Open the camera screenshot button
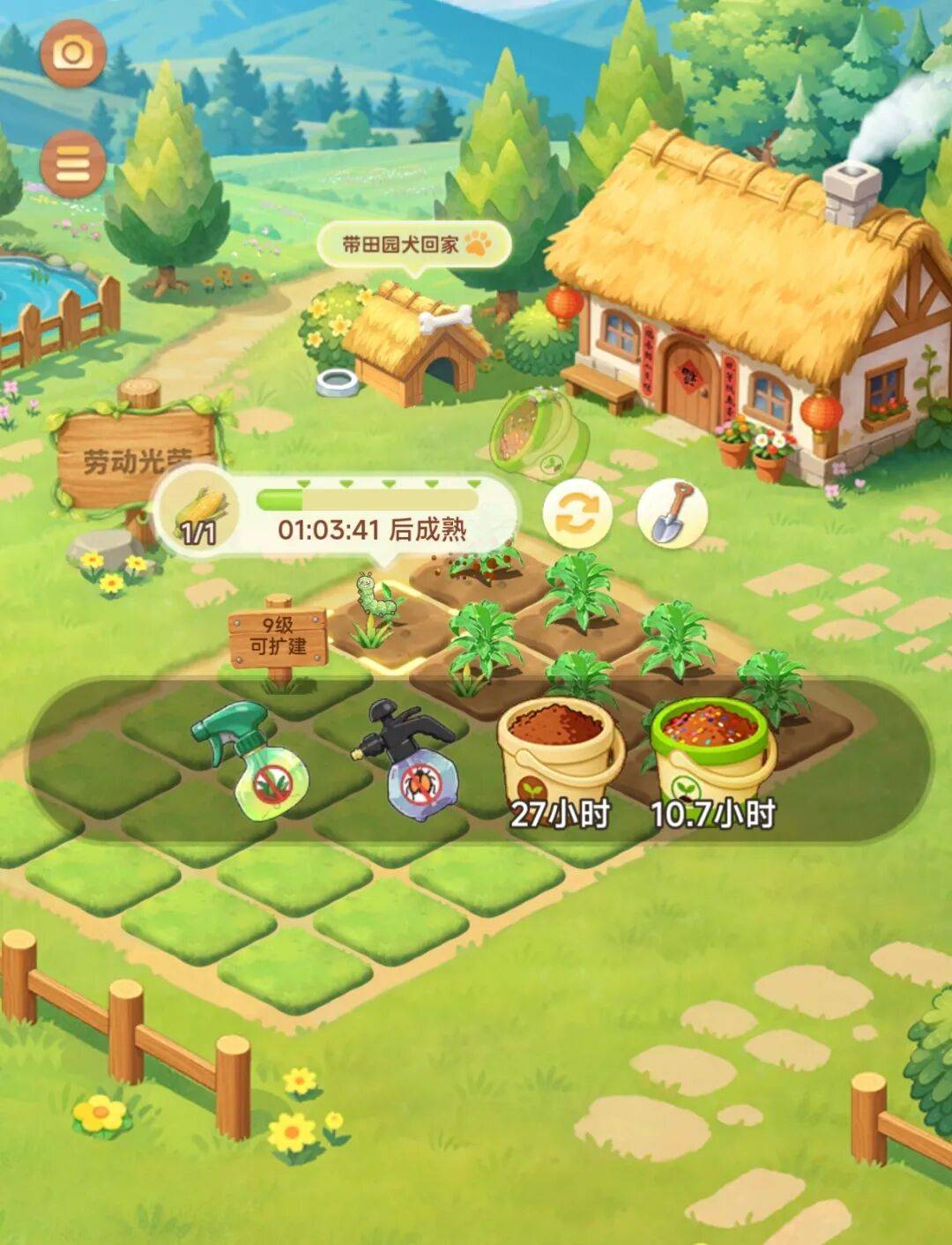 73,55
